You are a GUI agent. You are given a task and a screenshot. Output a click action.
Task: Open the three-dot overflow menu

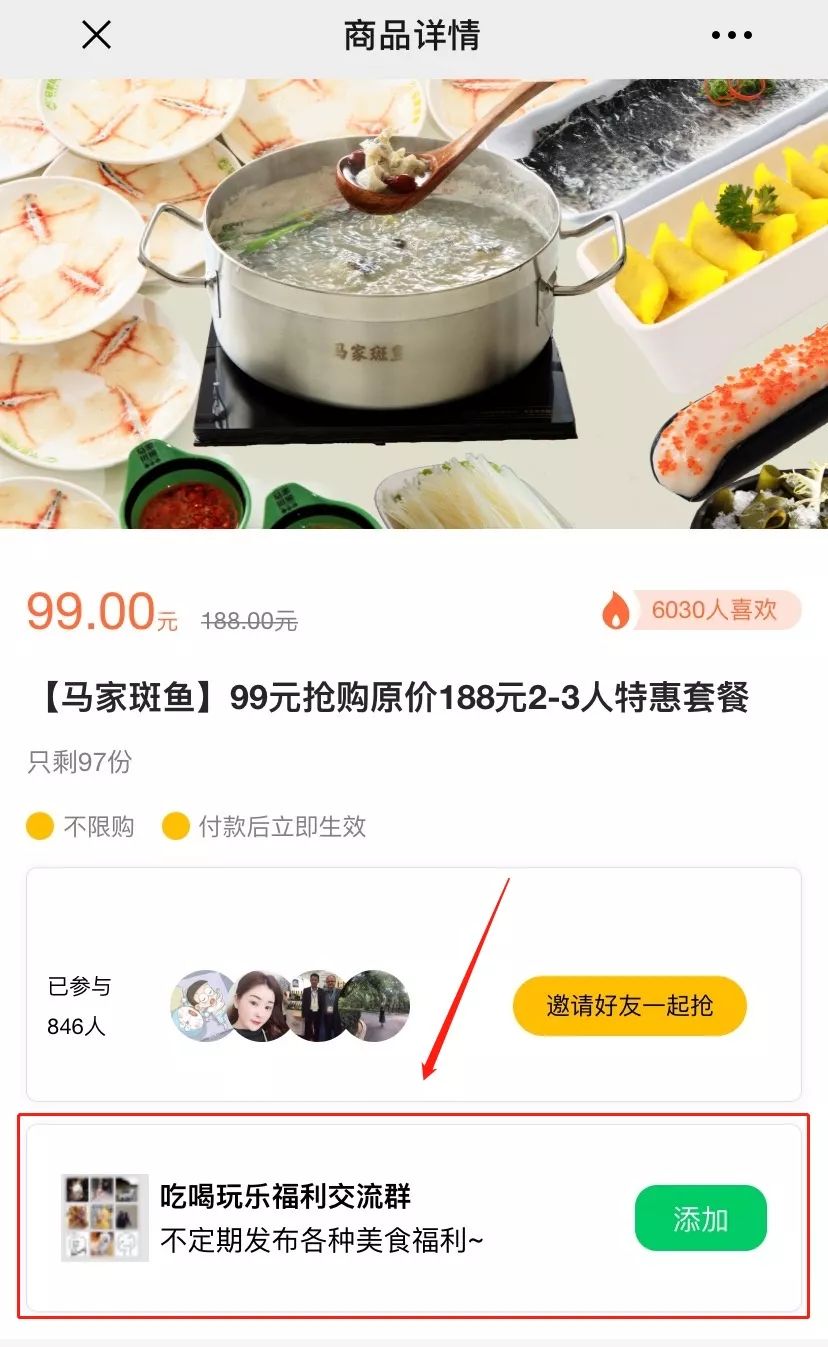click(731, 36)
